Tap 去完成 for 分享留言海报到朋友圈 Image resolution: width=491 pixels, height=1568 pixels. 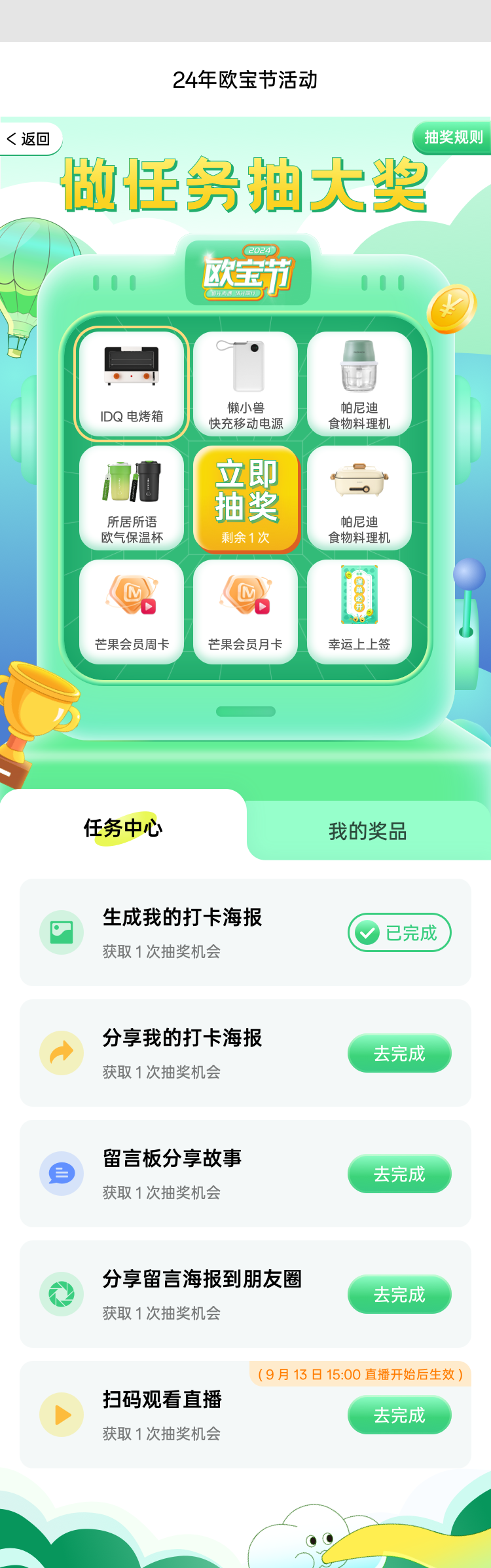tap(399, 1294)
